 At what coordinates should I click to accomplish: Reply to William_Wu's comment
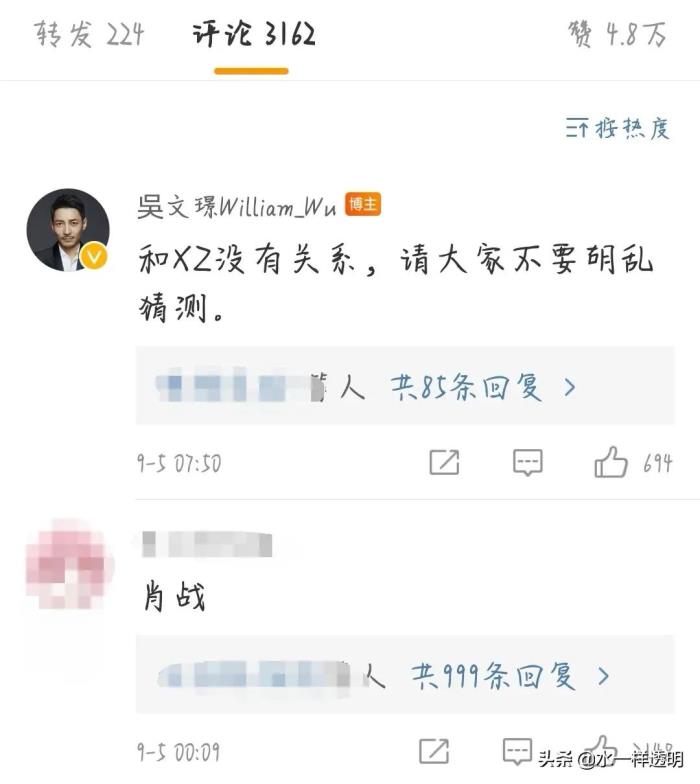point(527,462)
